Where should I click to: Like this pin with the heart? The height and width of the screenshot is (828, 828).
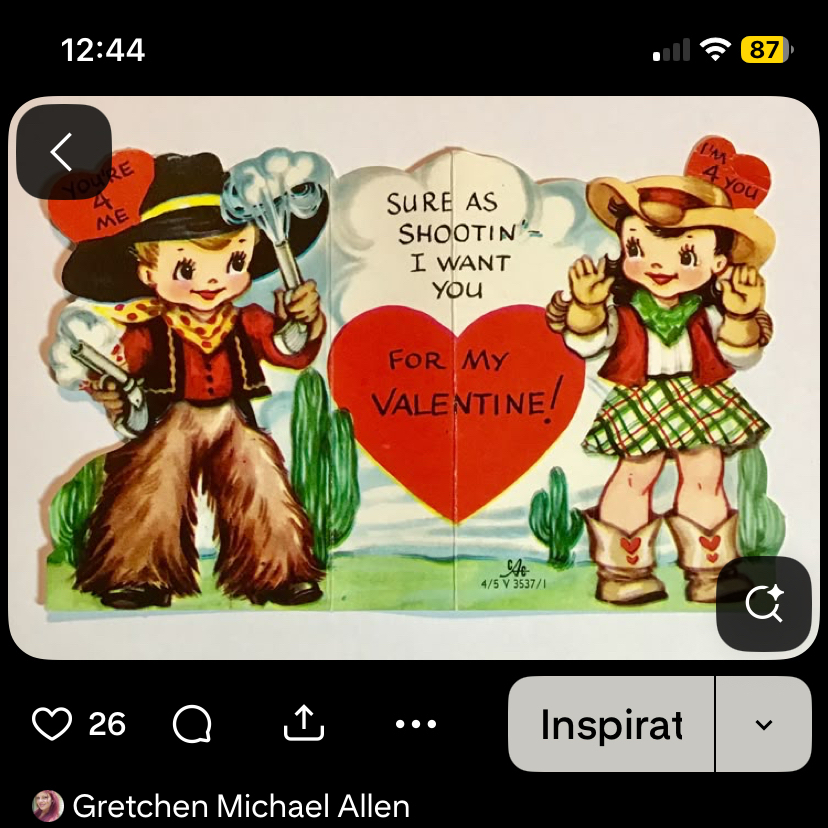click(52, 724)
